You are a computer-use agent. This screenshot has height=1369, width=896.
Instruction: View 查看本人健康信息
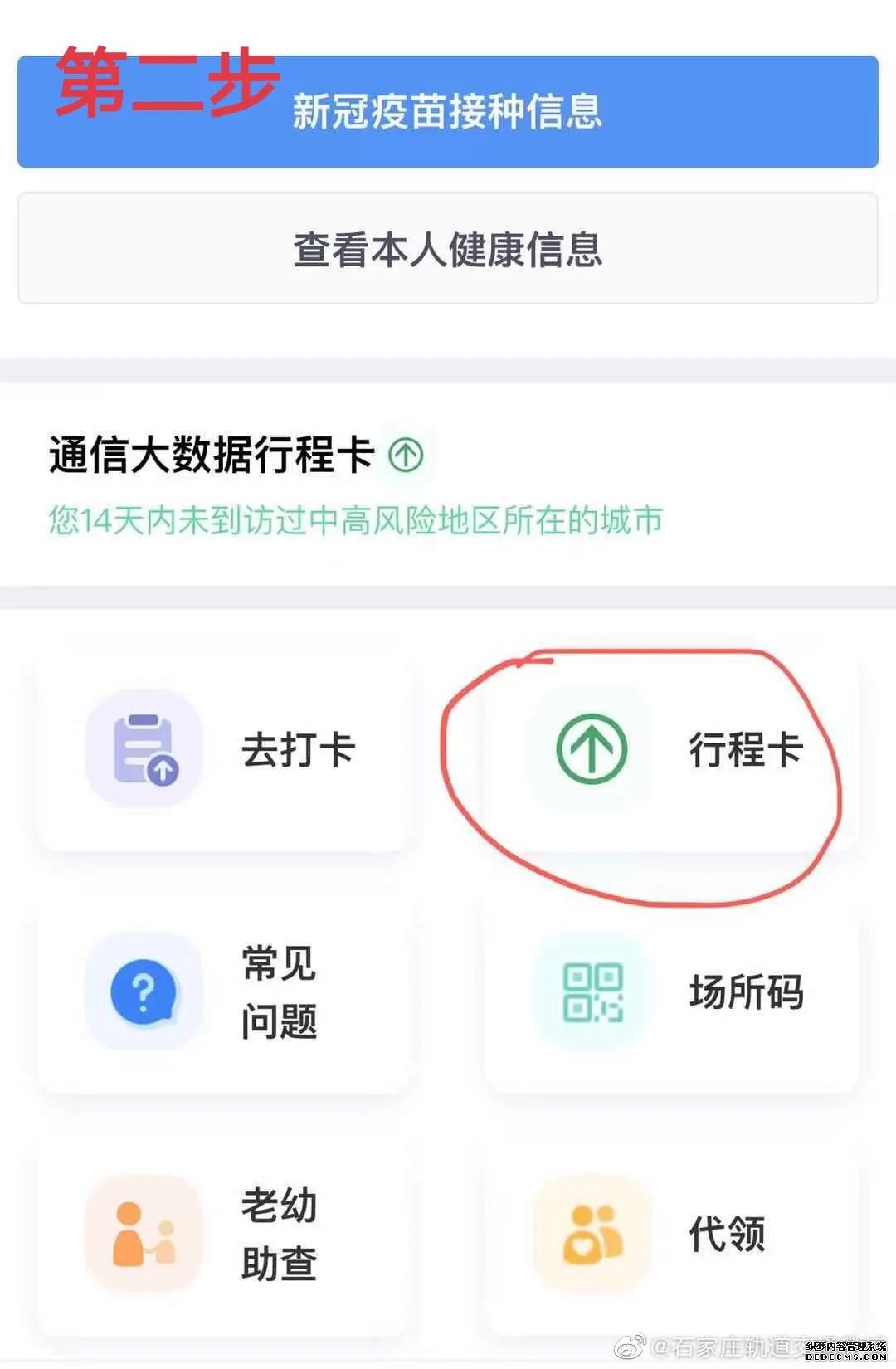click(447, 249)
